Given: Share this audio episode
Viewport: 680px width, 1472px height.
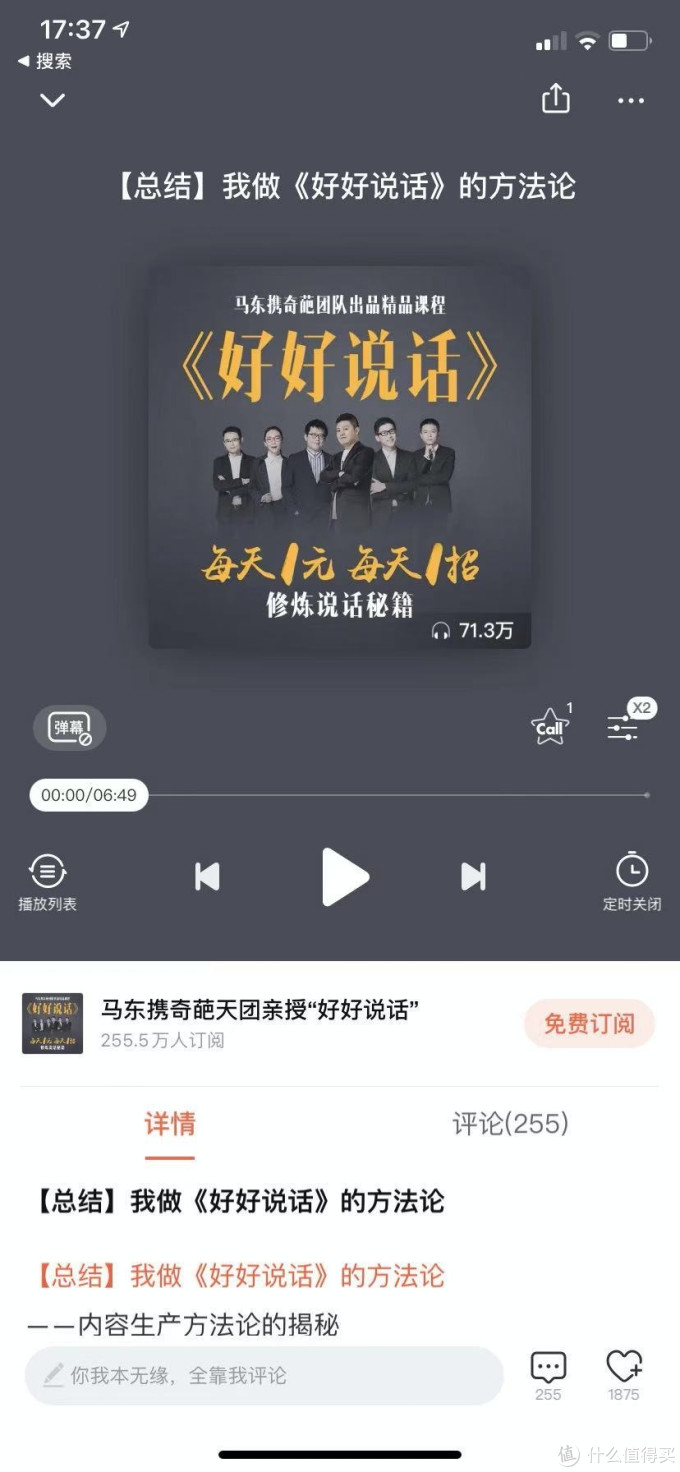Looking at the screenshot, I should tap(555, 99).
